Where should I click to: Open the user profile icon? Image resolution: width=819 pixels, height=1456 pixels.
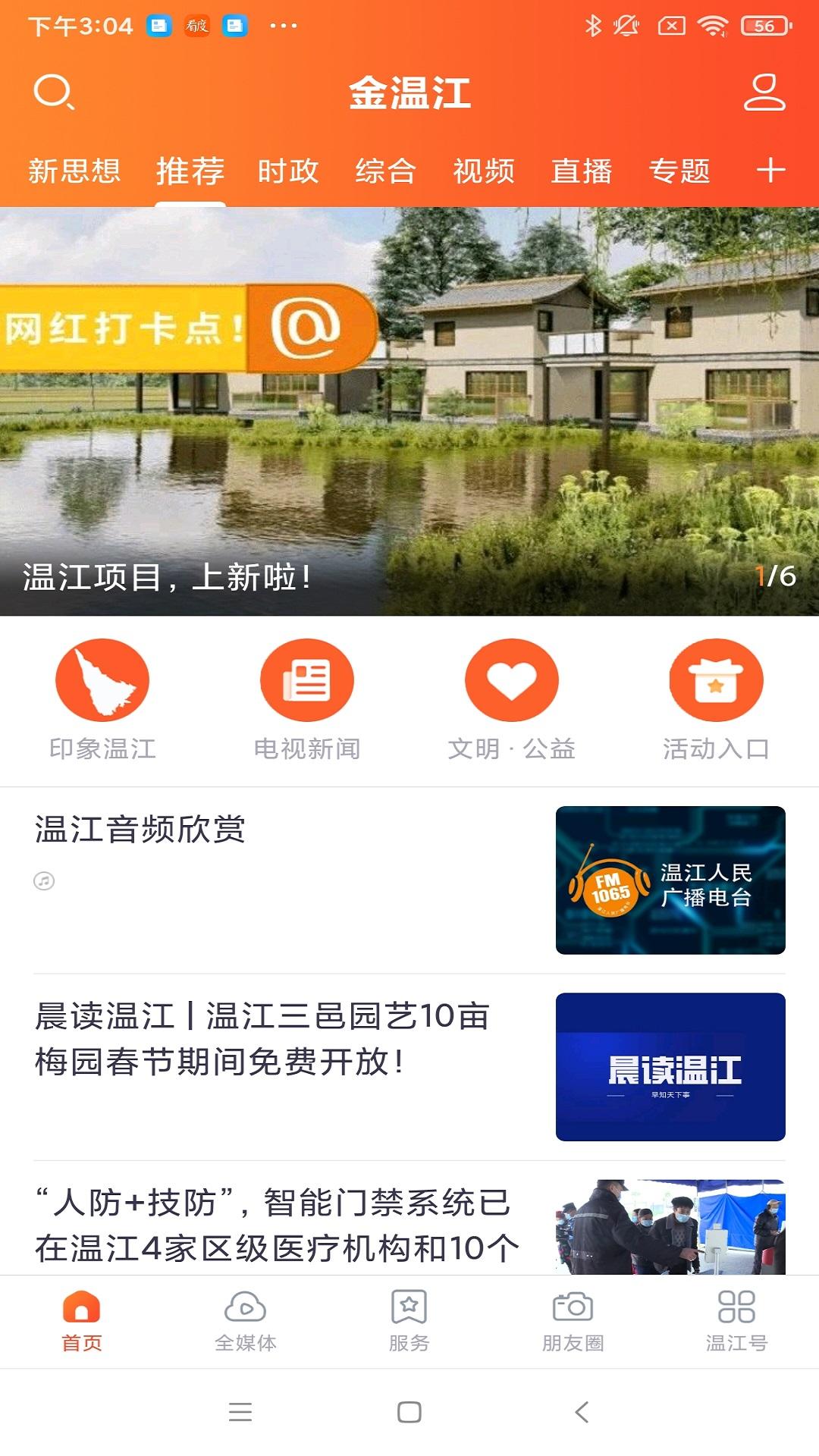764,93
